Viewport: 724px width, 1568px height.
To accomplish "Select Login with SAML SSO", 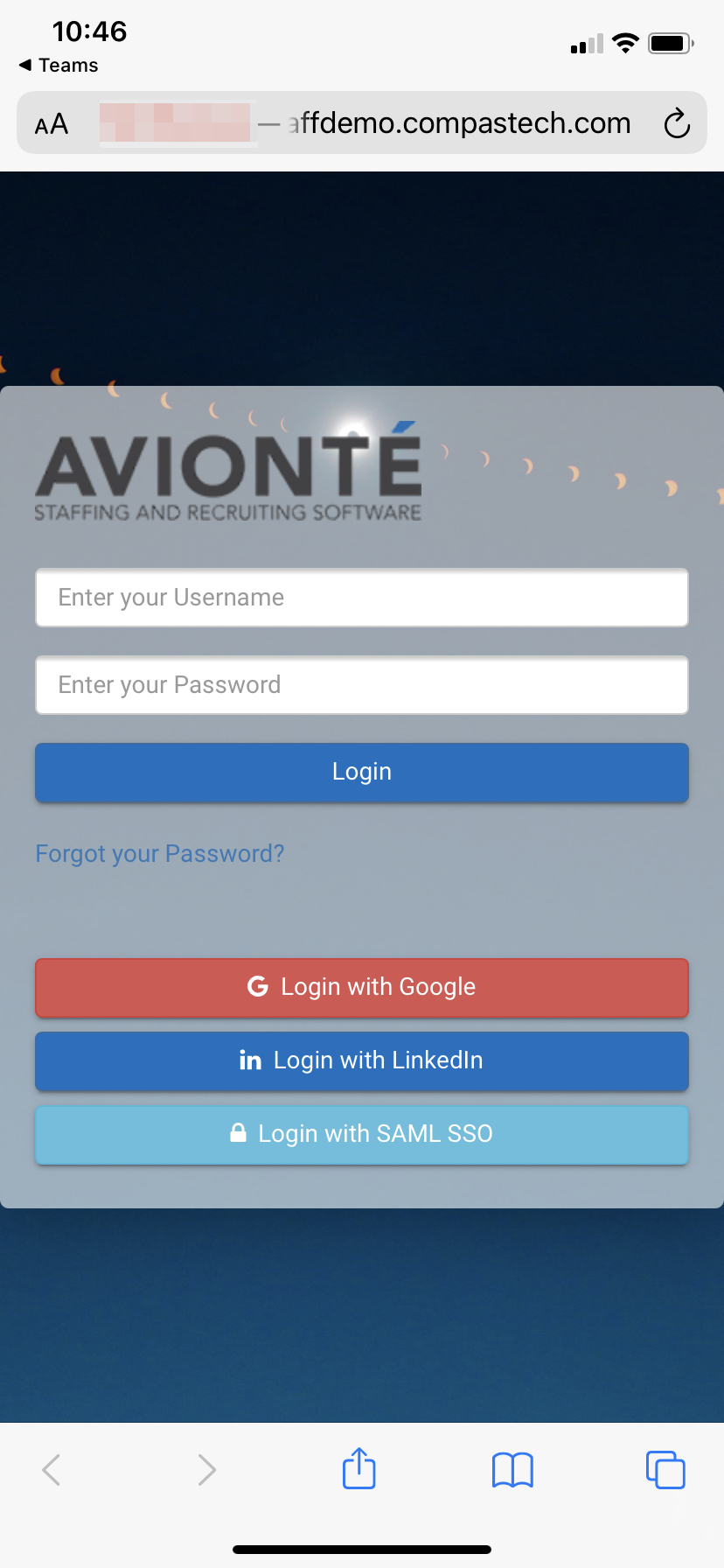I will click(x=361, y=1134).
